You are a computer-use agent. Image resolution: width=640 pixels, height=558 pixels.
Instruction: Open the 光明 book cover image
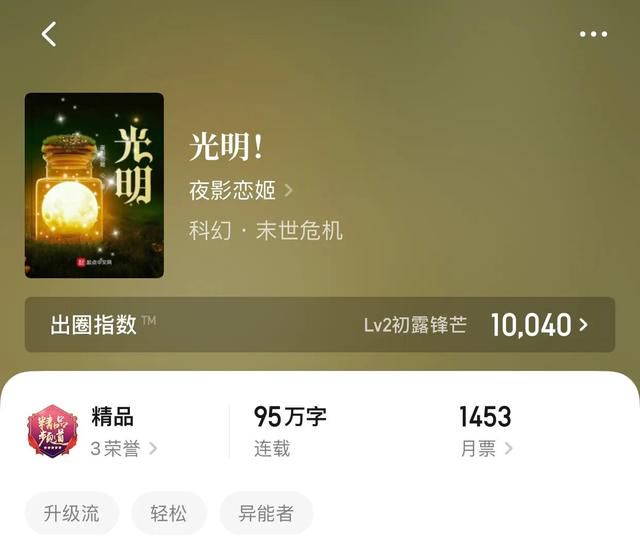[94, 185]
